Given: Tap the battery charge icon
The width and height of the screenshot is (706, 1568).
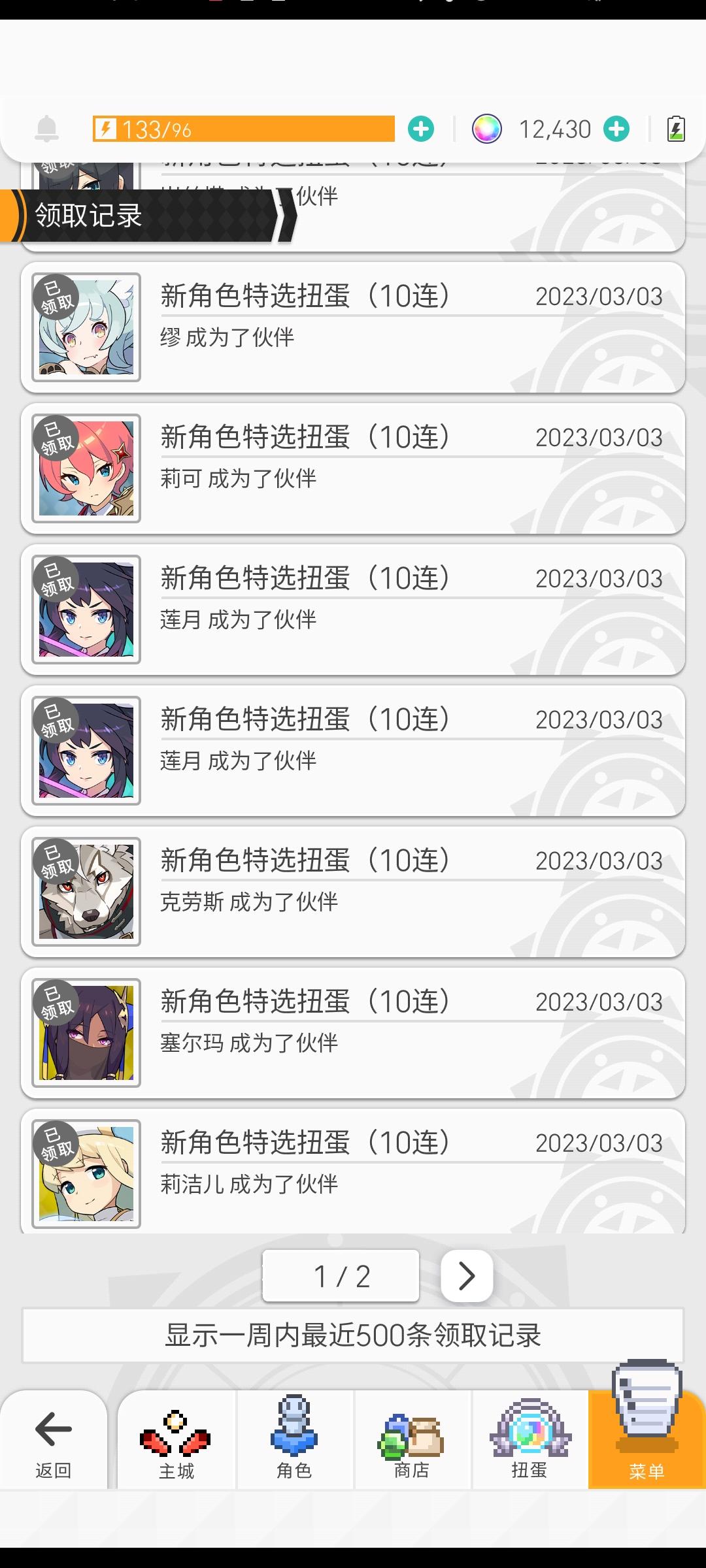Looking at the screenshot, I should point(675,128).
